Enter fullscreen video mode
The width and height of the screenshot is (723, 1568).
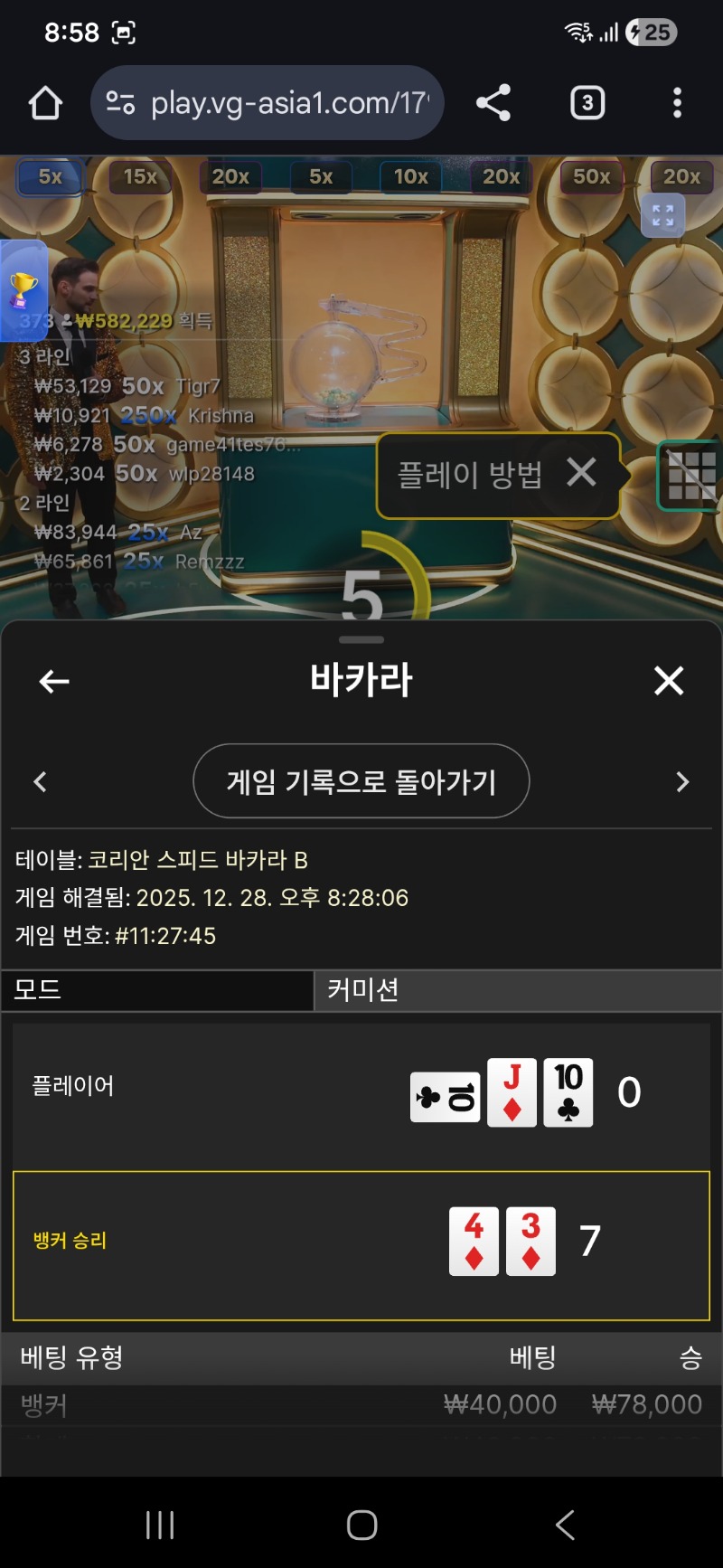pyautogui.click(x=662, y=215)
